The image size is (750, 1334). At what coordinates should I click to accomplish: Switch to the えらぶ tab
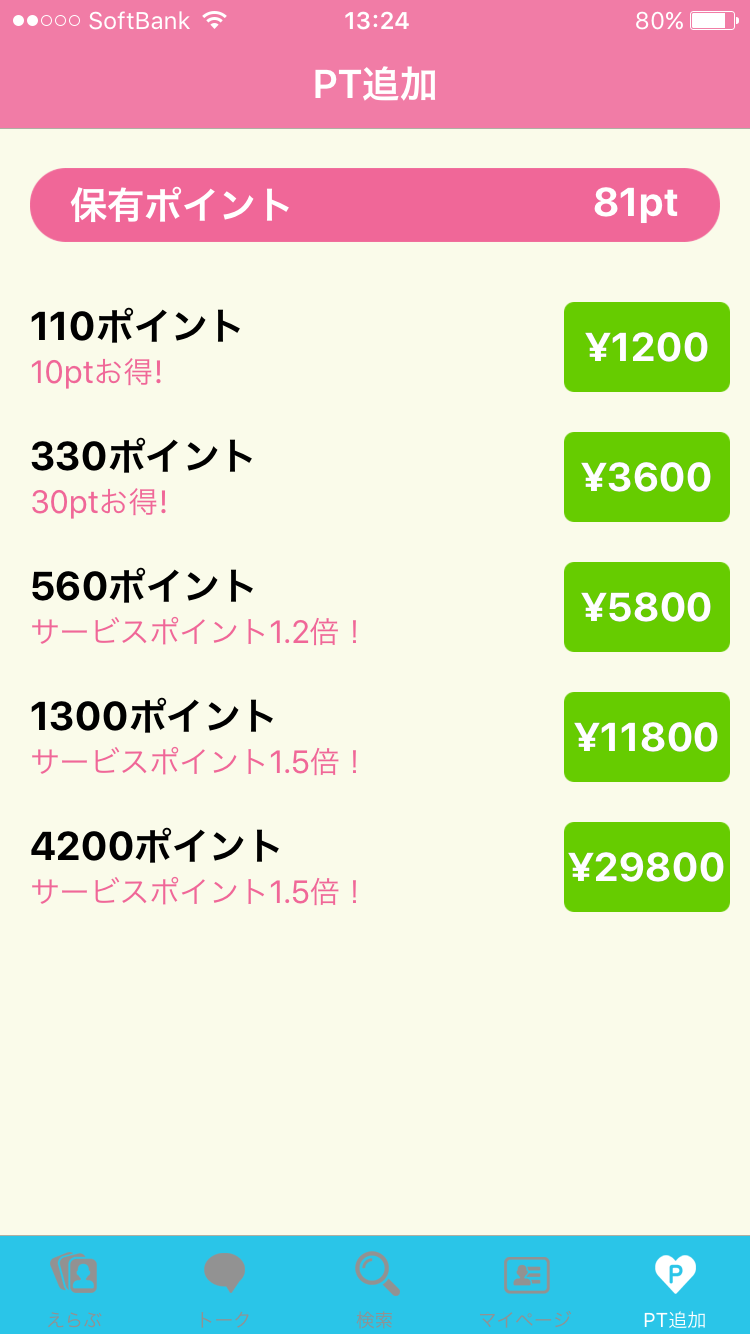tap(74, 1285)
